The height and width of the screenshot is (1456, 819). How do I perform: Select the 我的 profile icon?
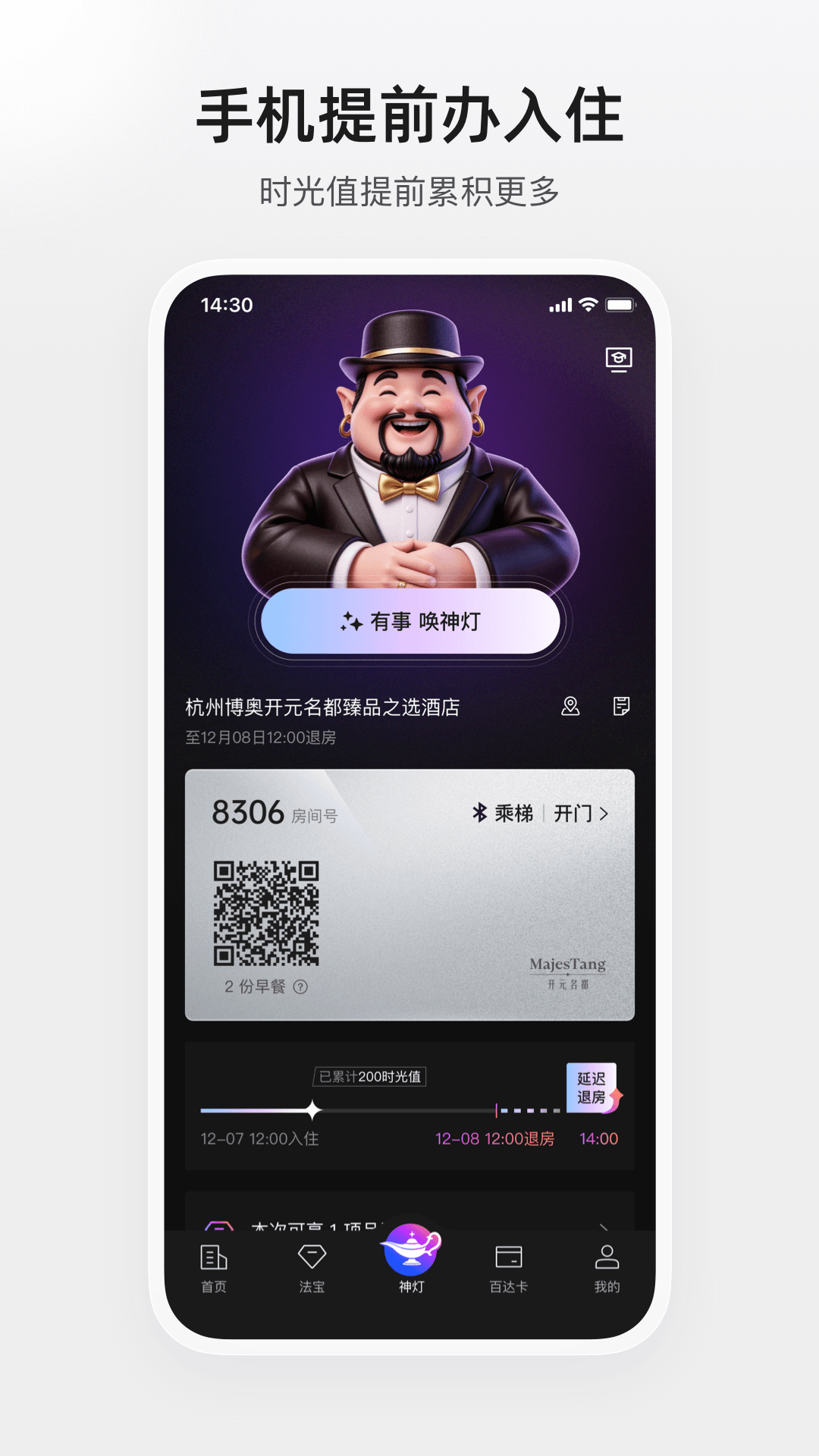605,1256
